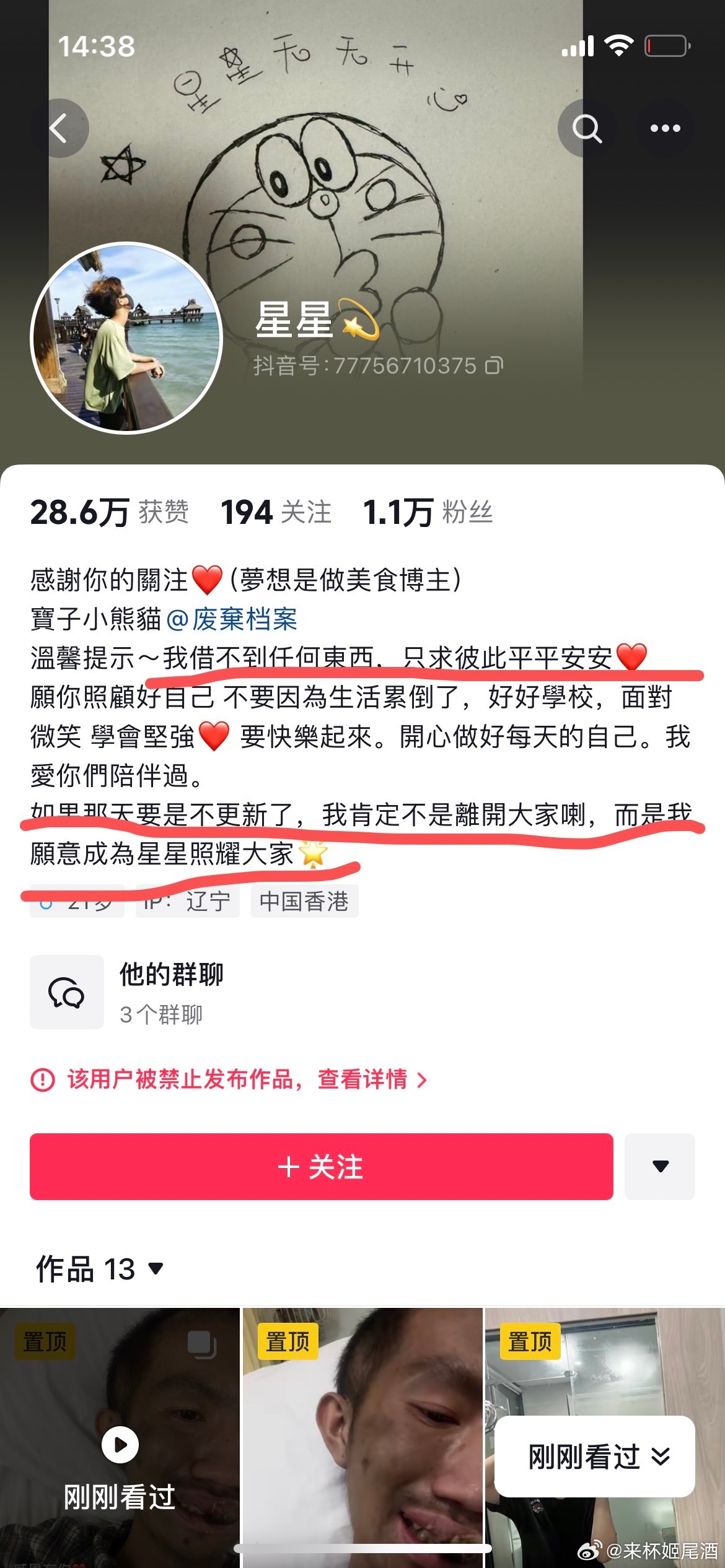Tap the user's circular profile avatar
The width and height of the screenshot is (725, 1568).
point(126,338)
